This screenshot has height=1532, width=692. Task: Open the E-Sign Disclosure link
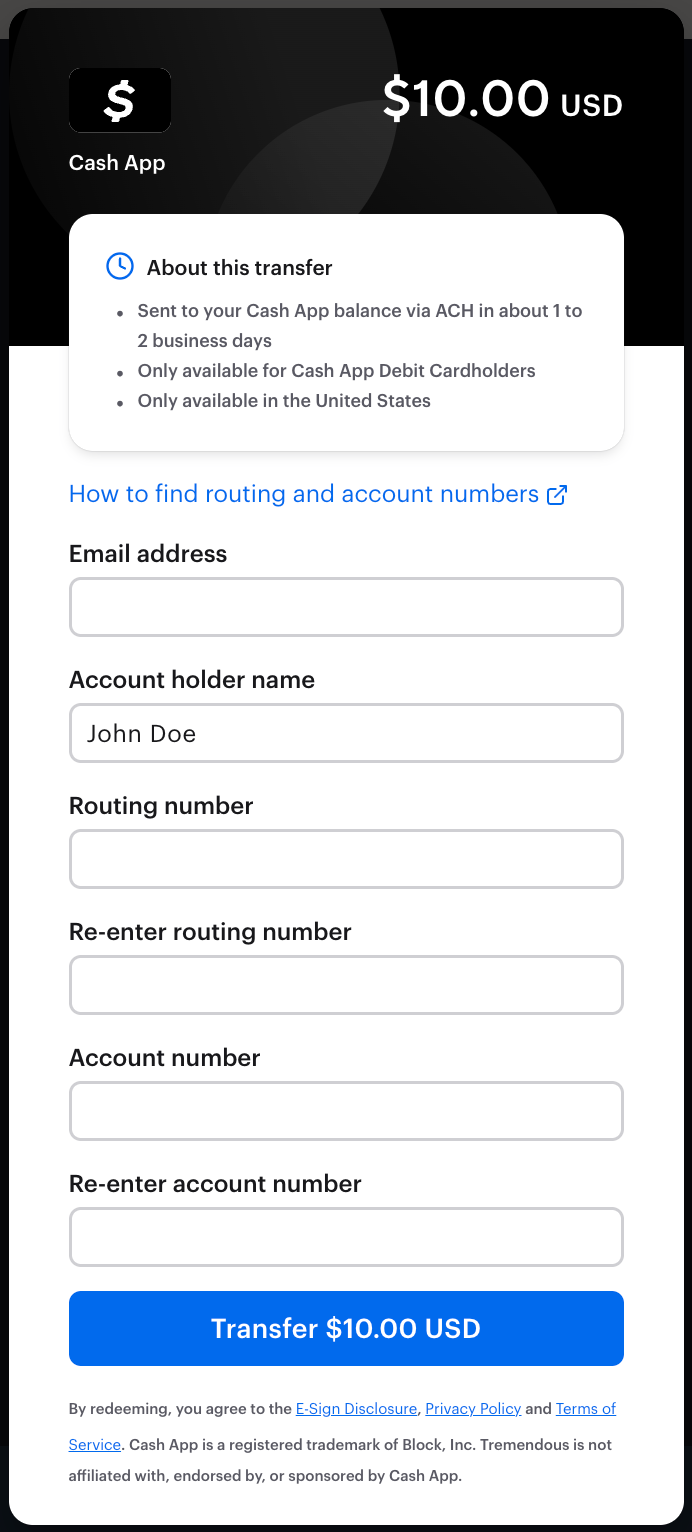[356, 1408]
